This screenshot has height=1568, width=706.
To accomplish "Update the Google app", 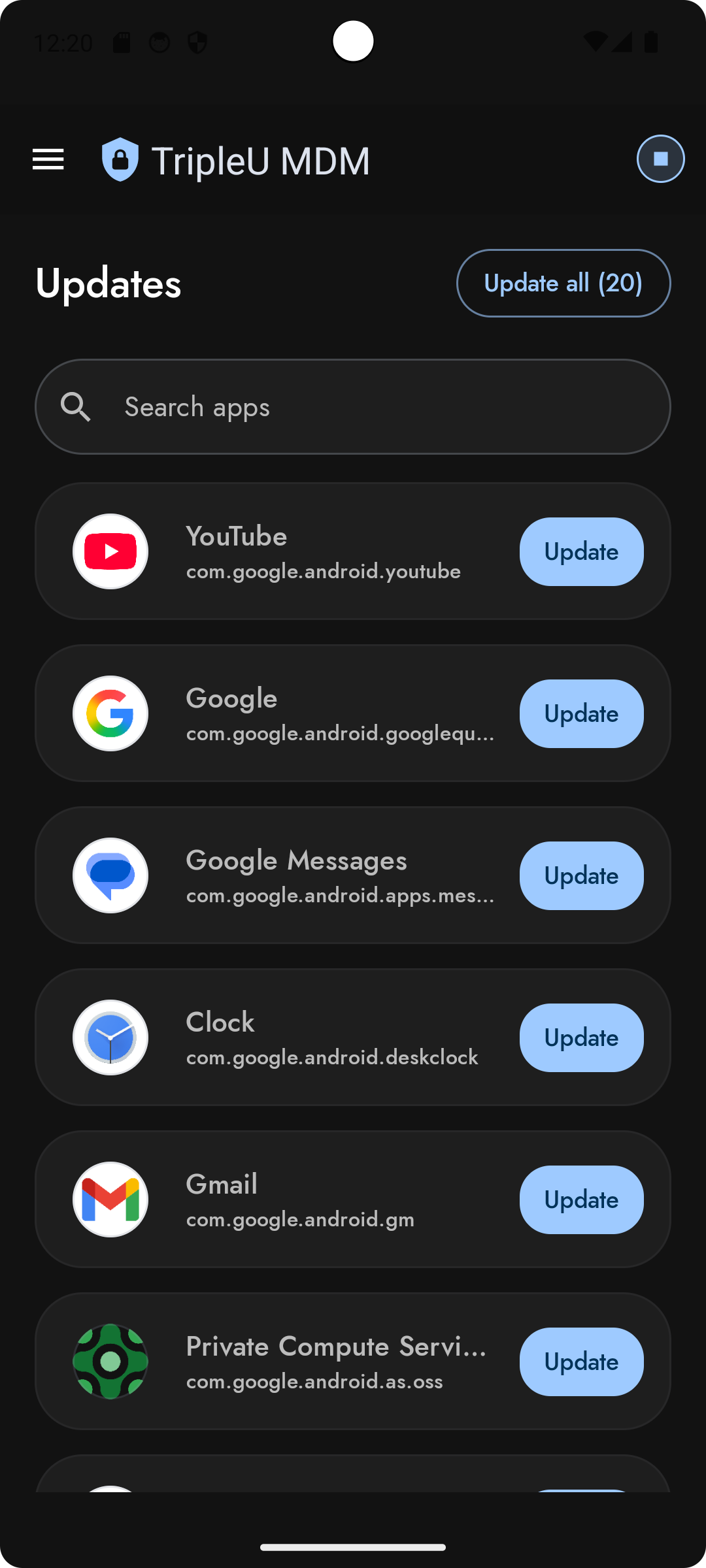I will point(581,713).
